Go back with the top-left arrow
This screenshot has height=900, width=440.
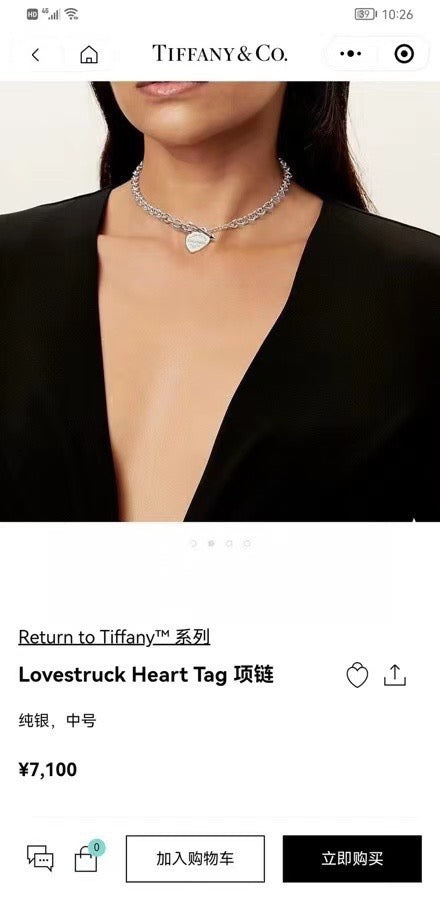pyautogui.click(x=36, y=55)
